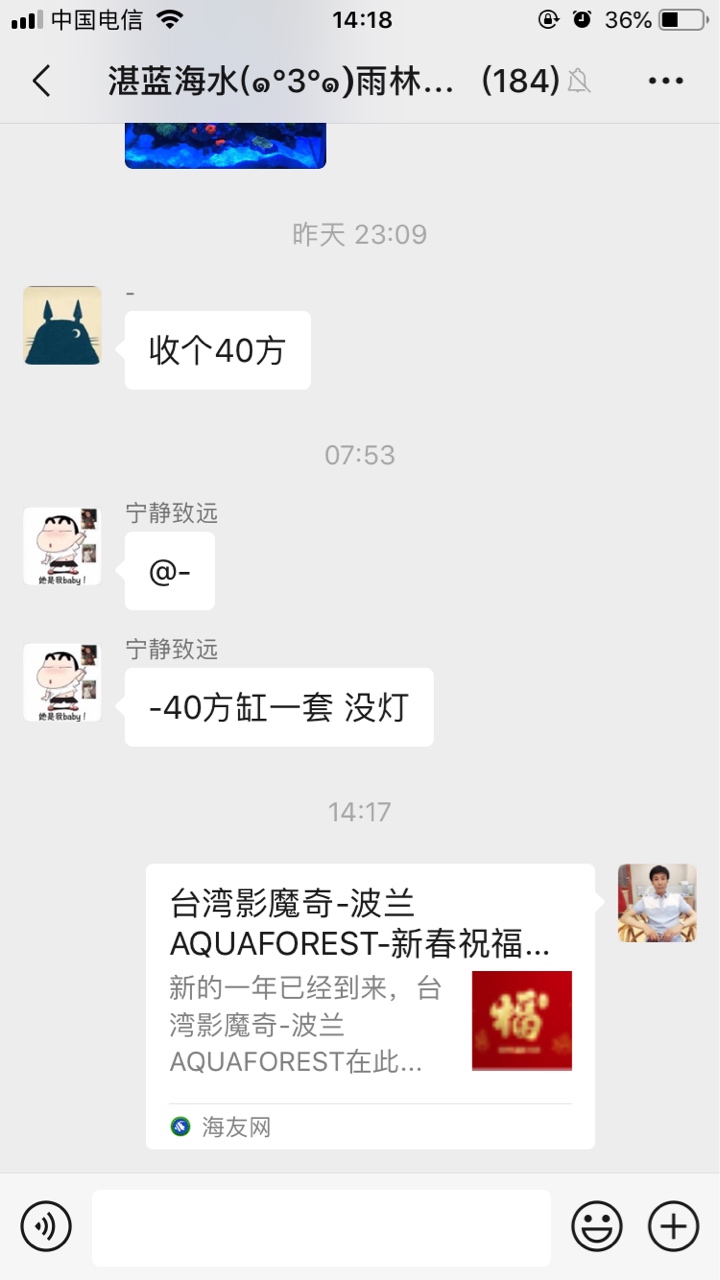Screen dimensions: 720x1280
Task: Open the profile of the article sender
Action: [x=657, y=903]
